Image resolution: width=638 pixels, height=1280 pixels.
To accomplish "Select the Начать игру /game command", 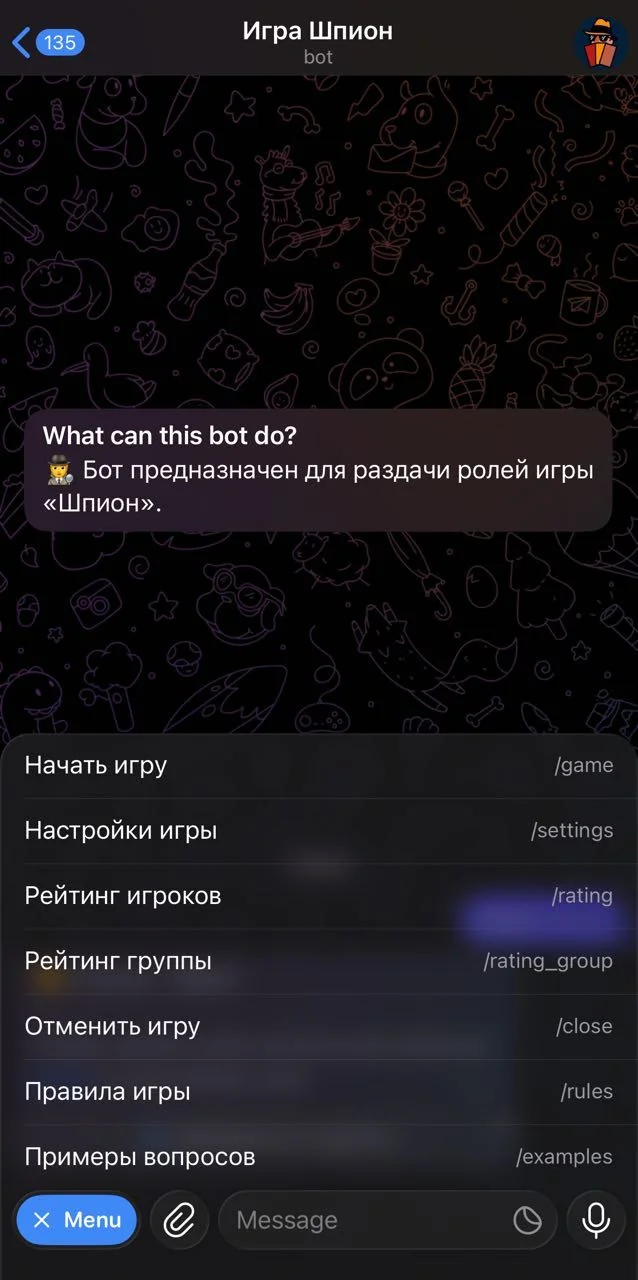I will coord(319,766).
